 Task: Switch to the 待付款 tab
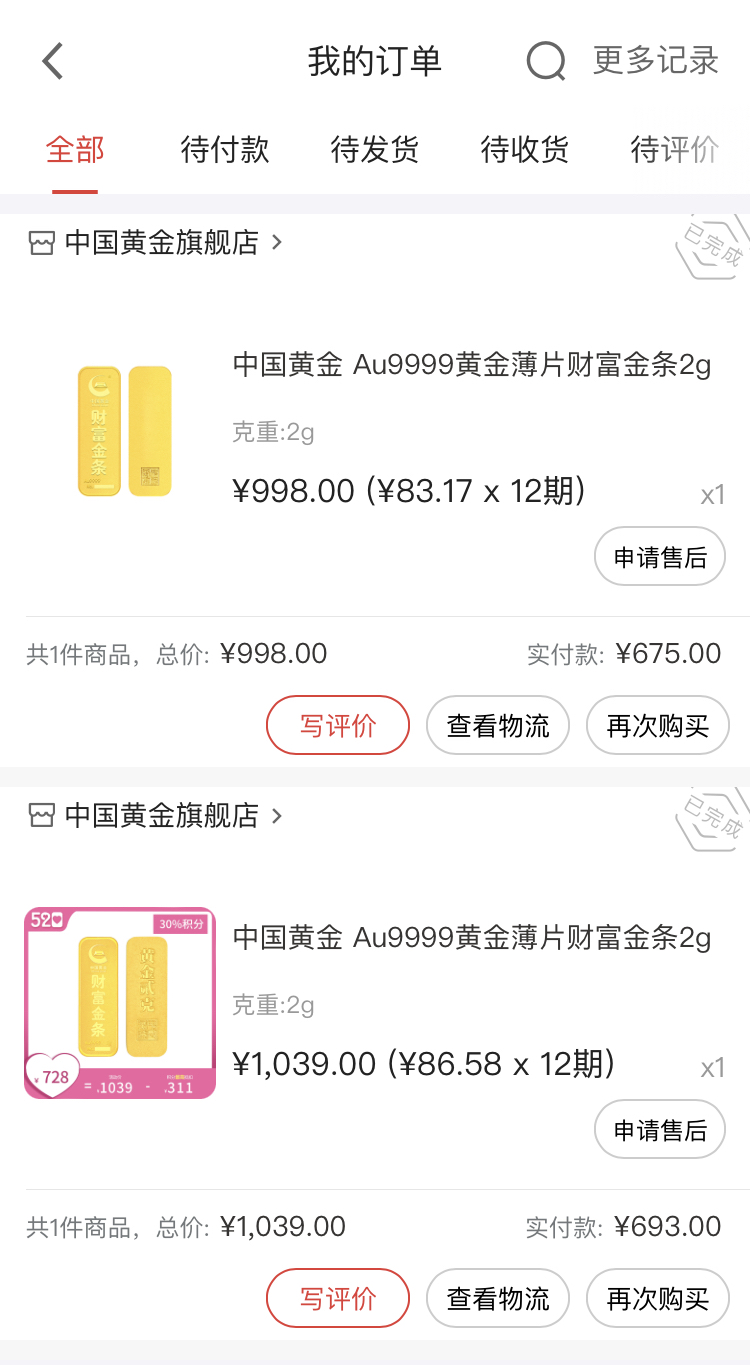225,150
